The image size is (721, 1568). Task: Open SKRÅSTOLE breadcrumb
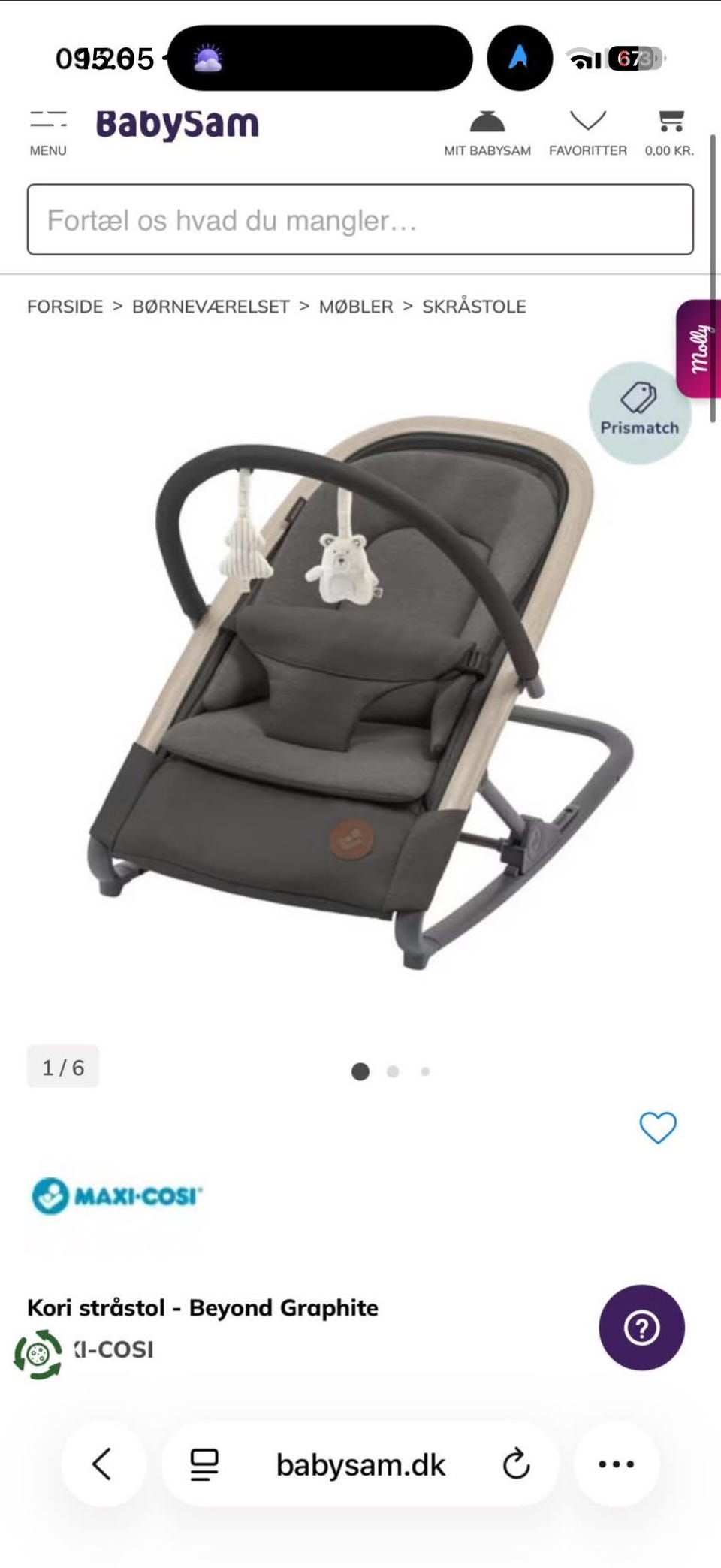coord(474,307)
